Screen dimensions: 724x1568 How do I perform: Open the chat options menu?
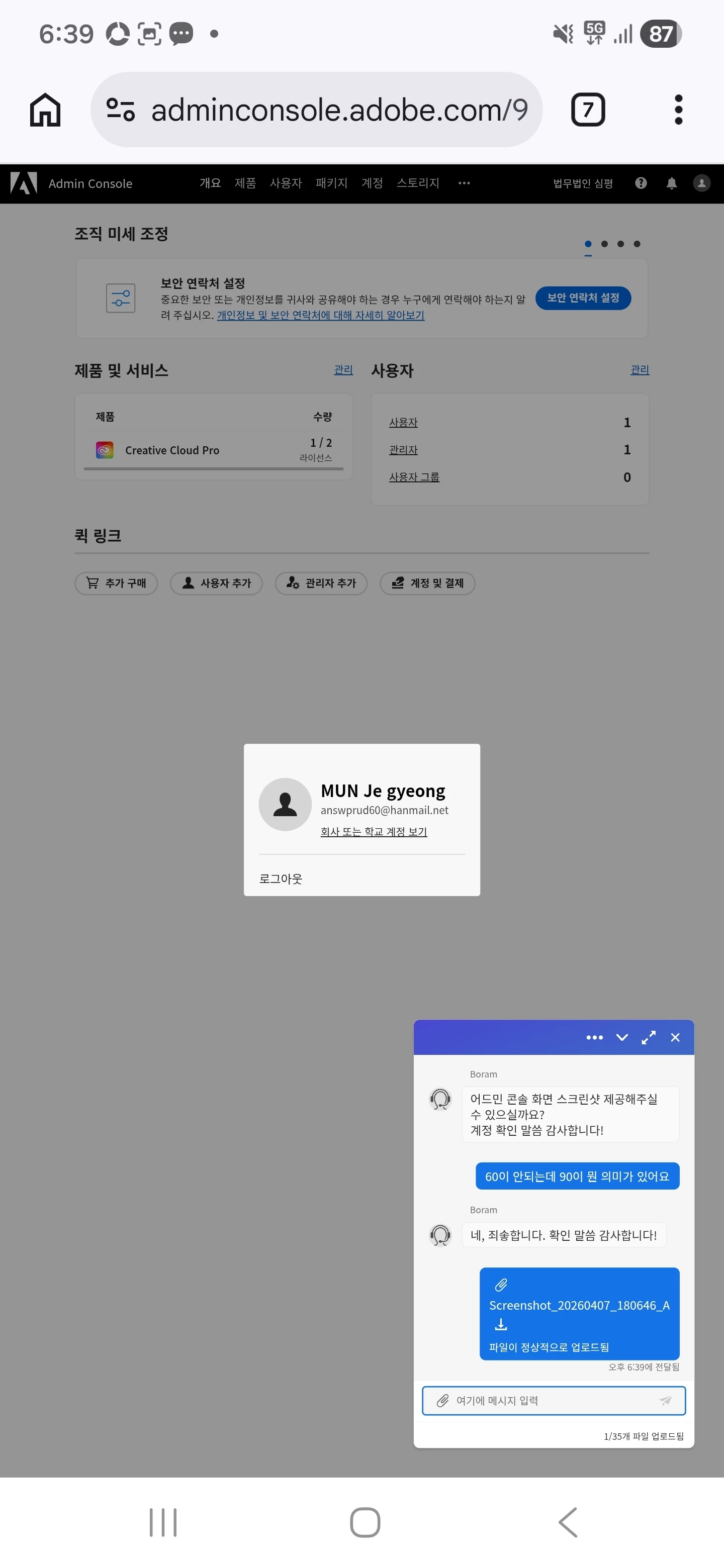point(594,1037)
